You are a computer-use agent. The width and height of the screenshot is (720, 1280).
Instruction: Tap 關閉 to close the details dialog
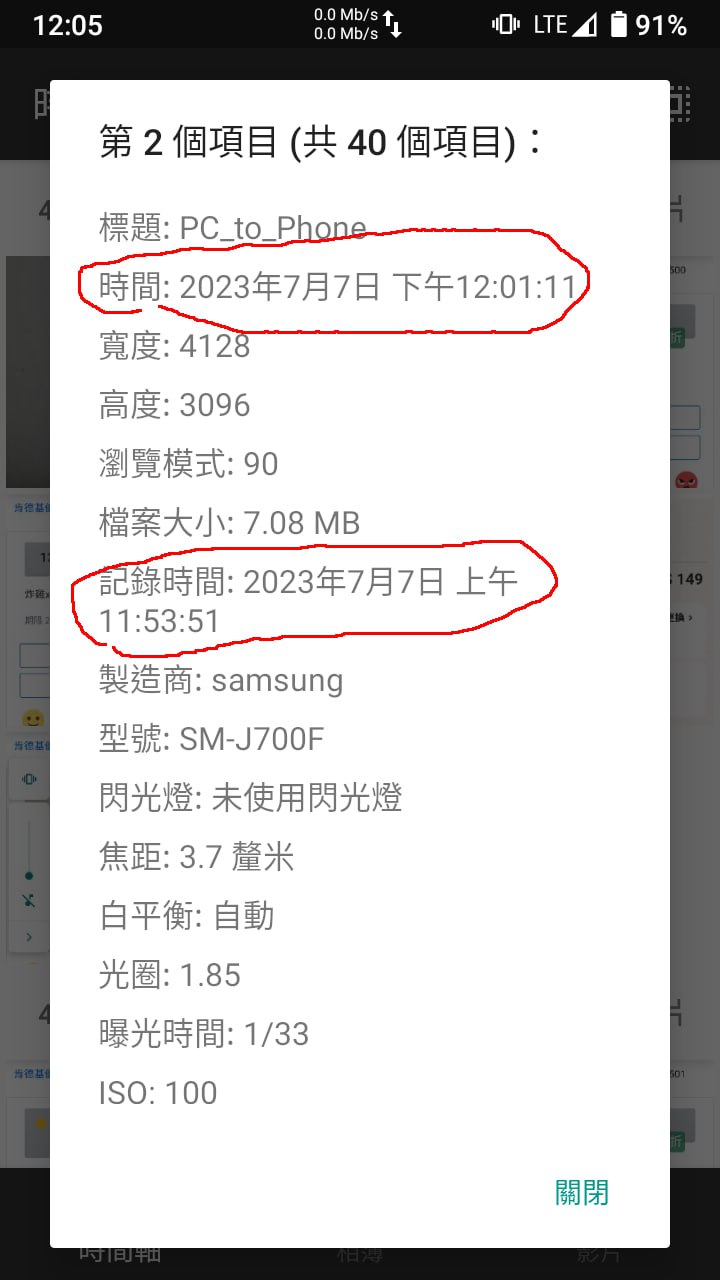(582, 1193)
